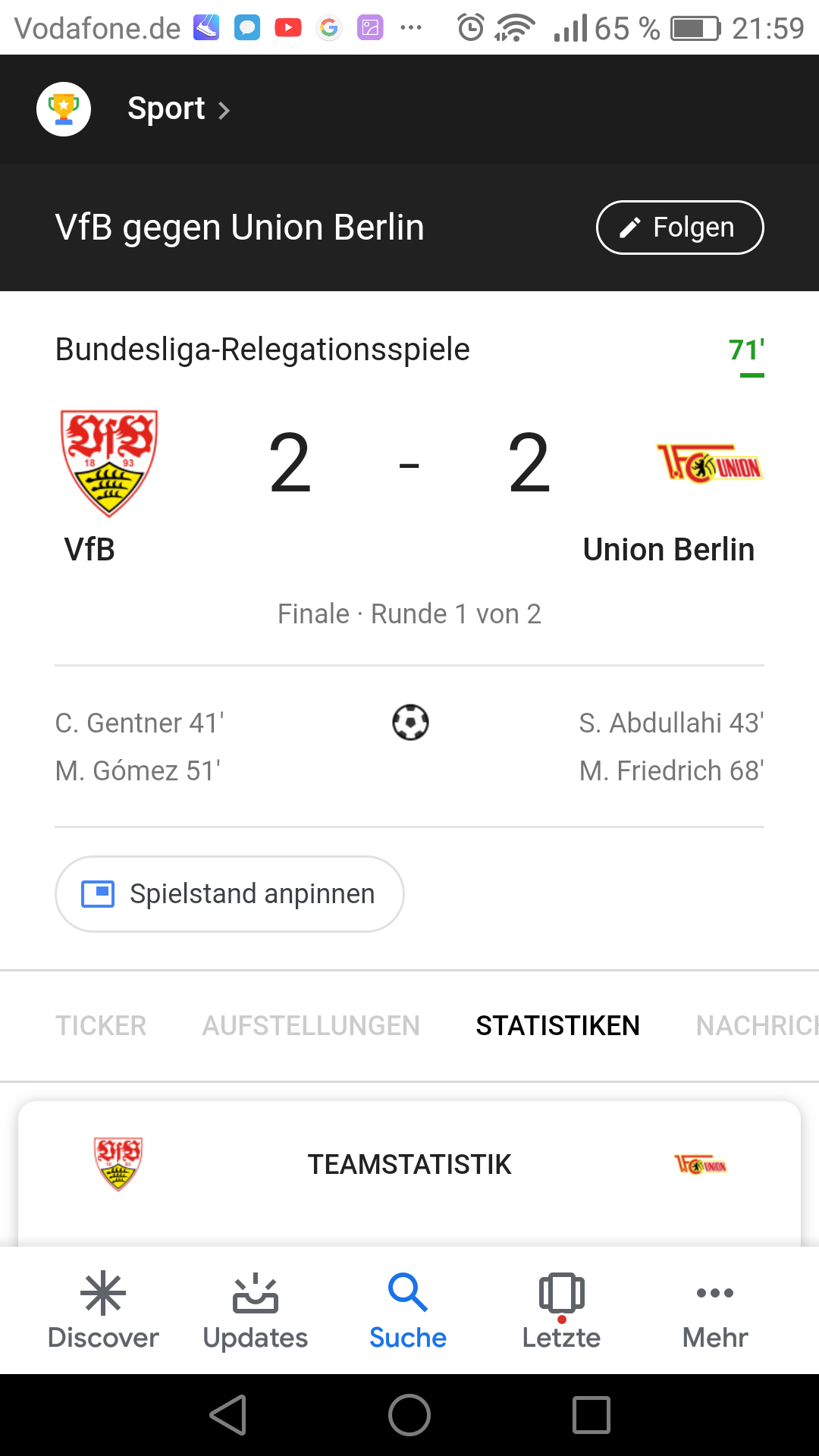This screenshot has width=819, height=1456.
Task: Follow the VfB vs Union Berlin match
Action: tap(679, 227)
